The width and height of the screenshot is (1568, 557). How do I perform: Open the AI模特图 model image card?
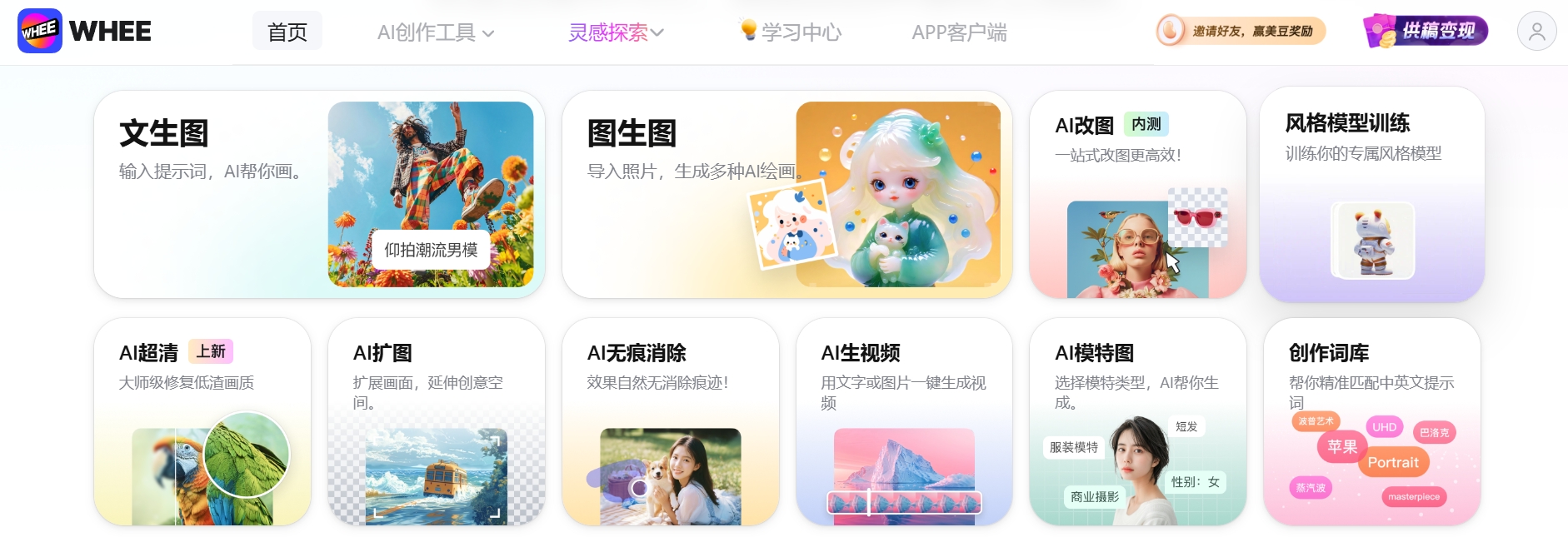pyautogui.click(x=1137, y=421)
